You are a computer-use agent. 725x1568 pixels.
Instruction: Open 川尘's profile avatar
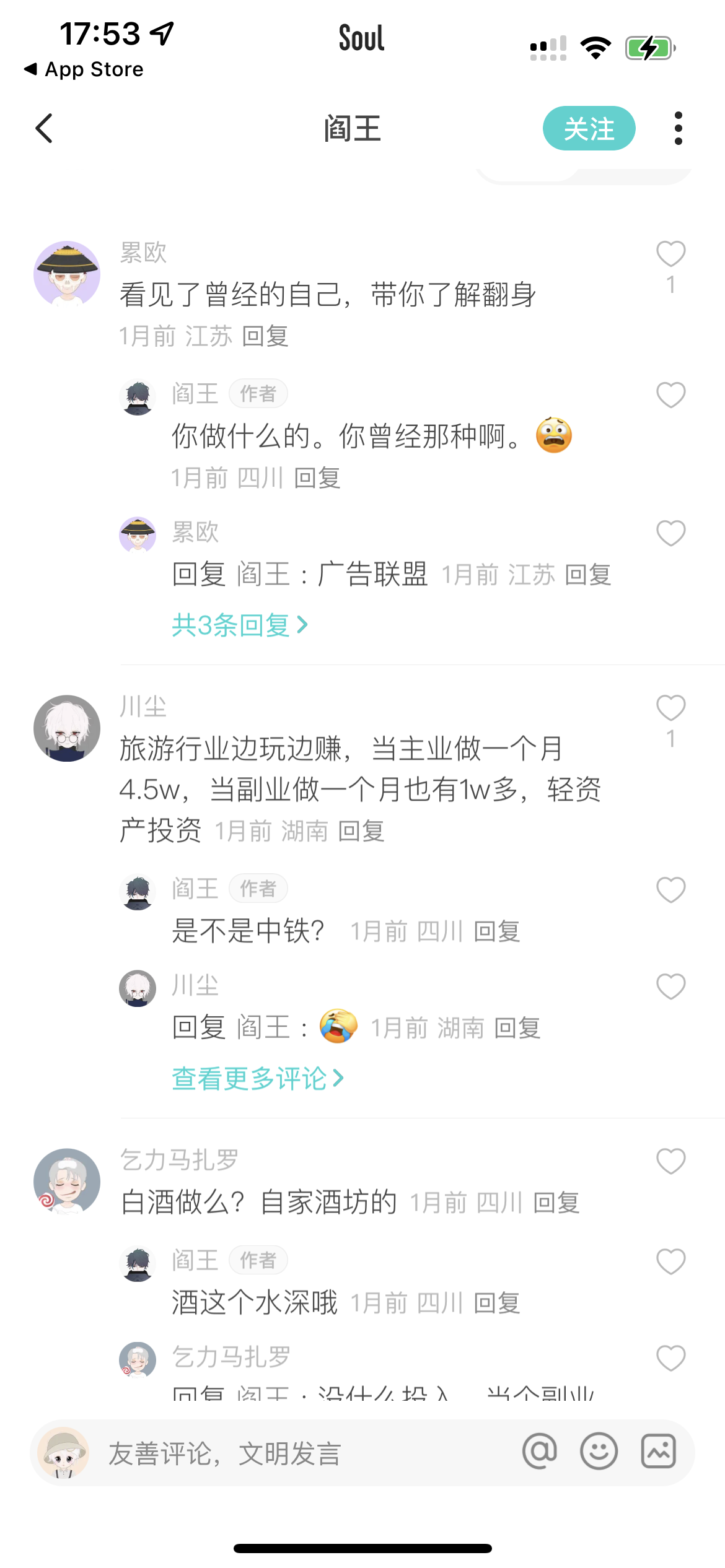tap(67, 728)
